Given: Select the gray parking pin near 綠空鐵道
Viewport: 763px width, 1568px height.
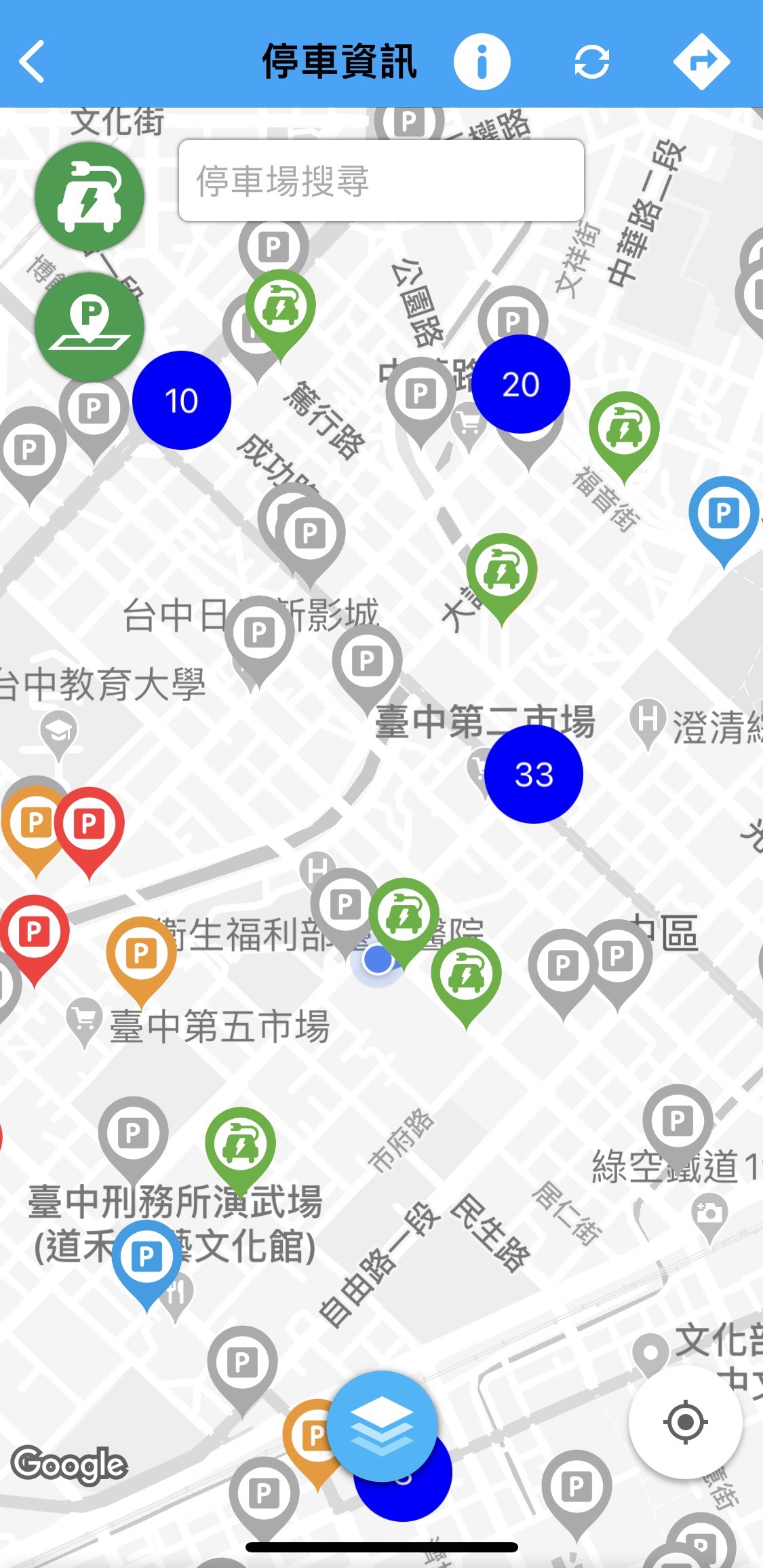Looking at the screenshot, I should coord(678,1121).
